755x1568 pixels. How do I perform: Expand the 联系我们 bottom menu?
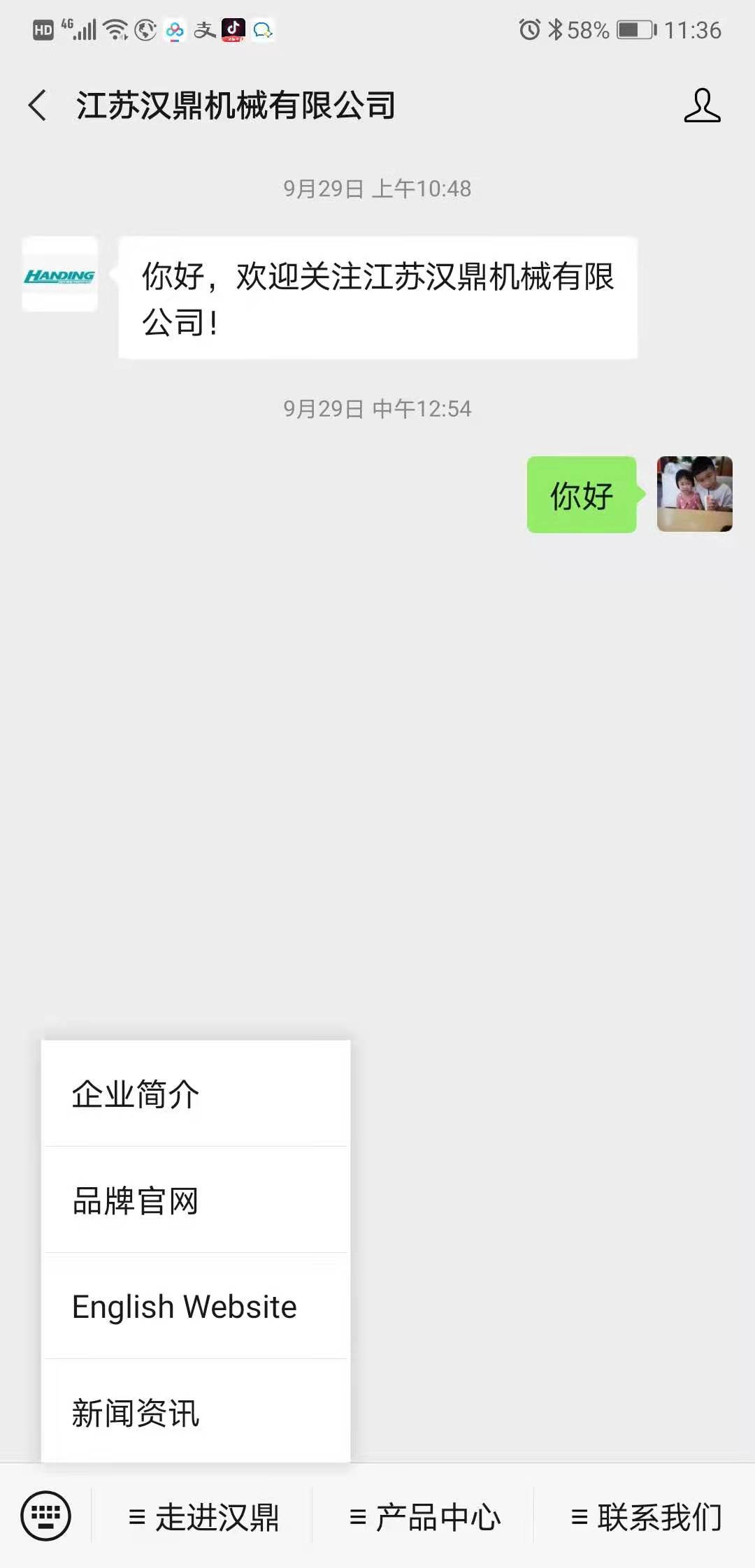pyautogui.click(x=646, y=1517)
